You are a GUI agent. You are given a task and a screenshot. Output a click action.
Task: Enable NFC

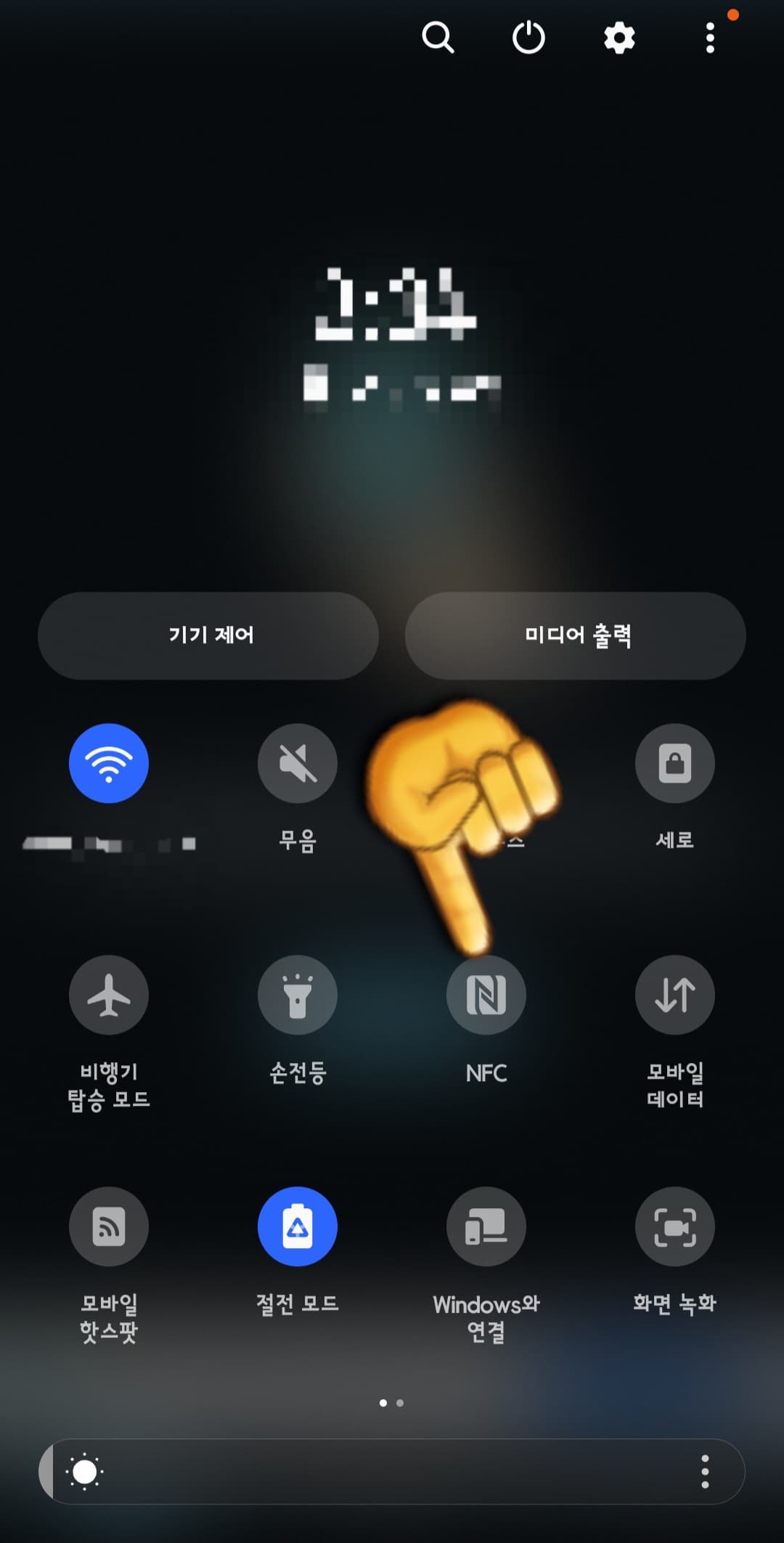(x=486, y=996)
